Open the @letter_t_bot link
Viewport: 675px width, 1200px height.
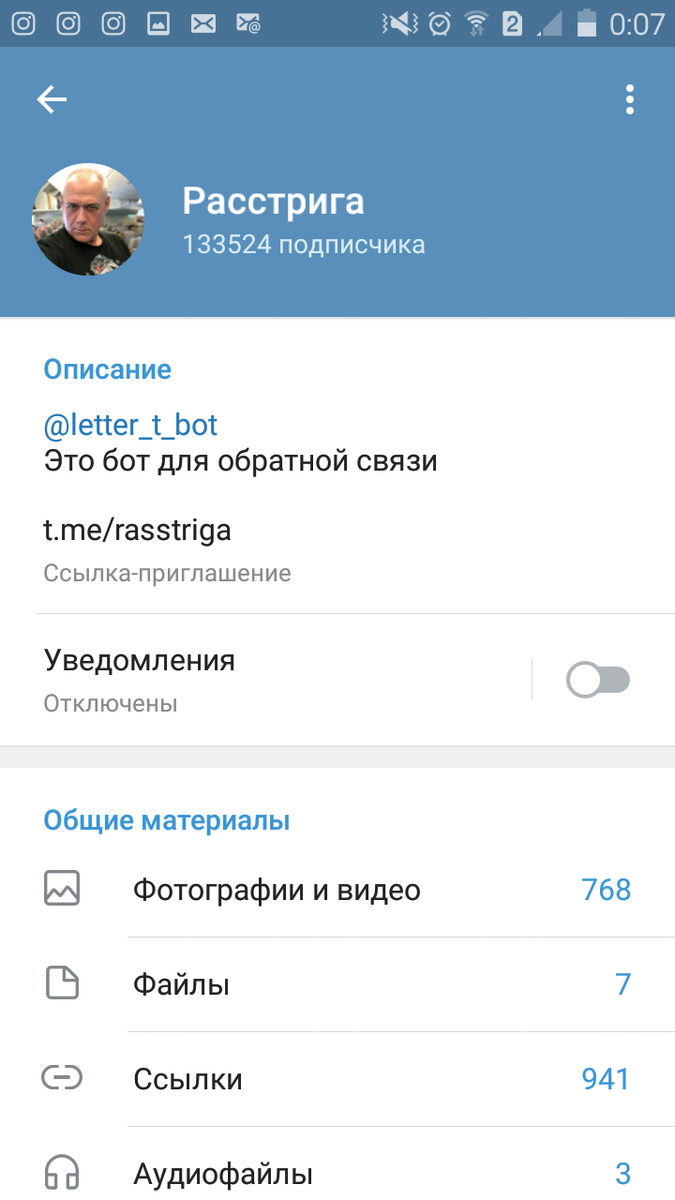click(131, 425)
